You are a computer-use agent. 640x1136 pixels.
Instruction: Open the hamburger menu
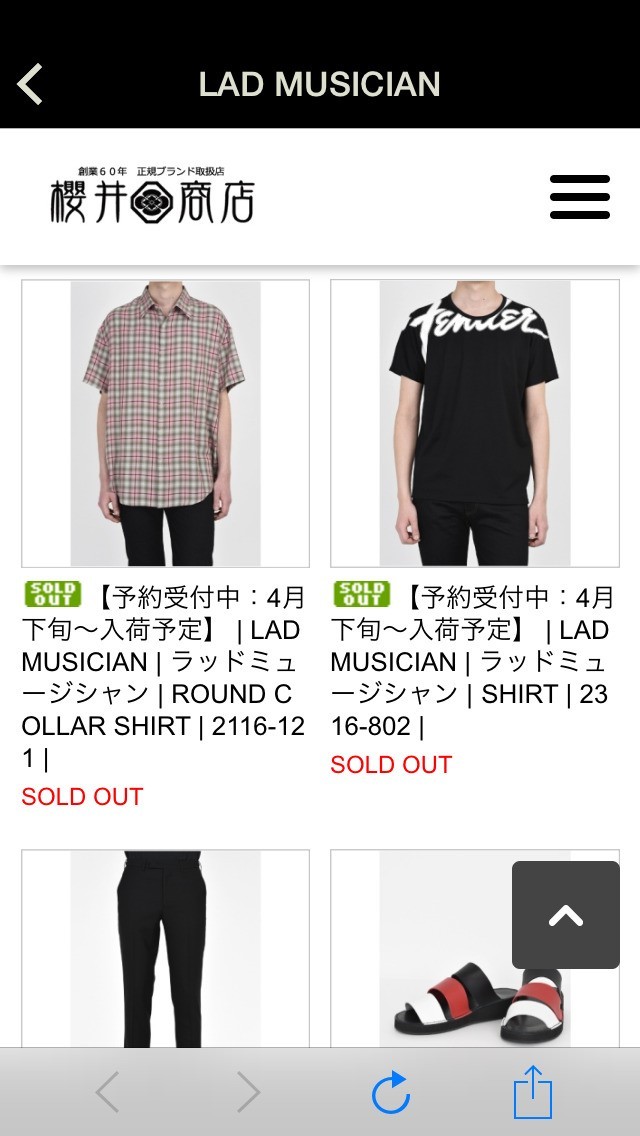click(x=580, y=197)
